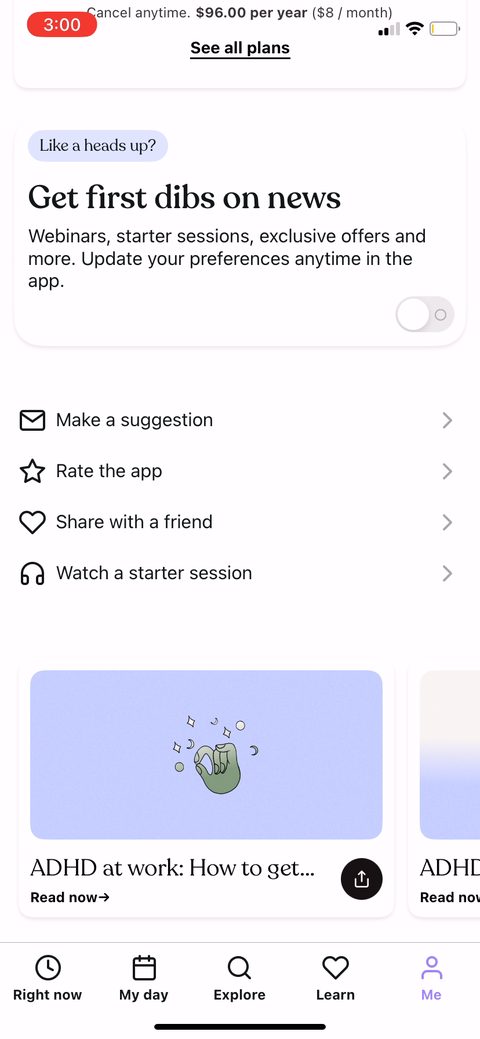Switch to the My day tab

[x=144, y=978]
